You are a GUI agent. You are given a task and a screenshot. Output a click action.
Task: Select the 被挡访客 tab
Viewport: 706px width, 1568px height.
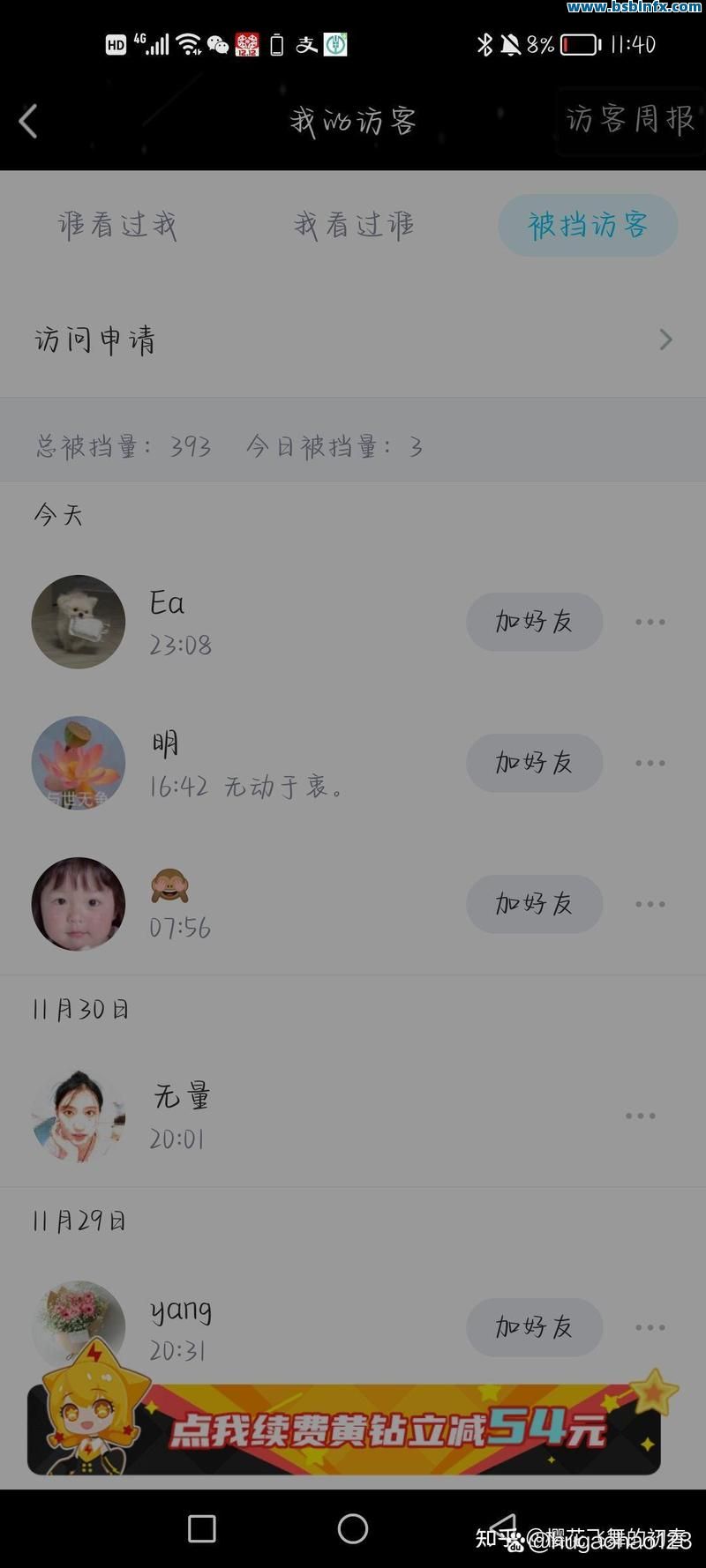[x=588, y=226]
